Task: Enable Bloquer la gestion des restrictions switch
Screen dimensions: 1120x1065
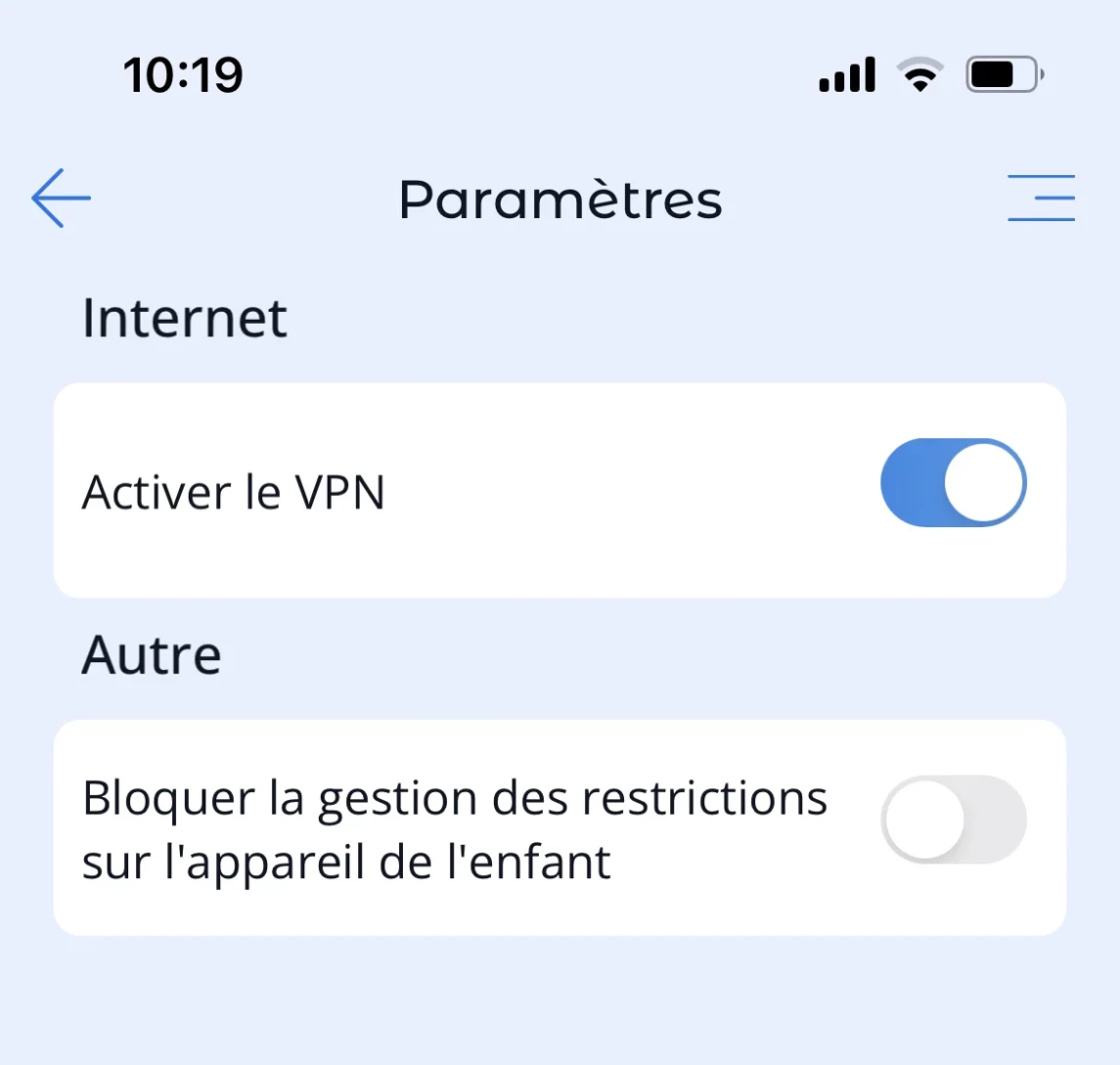Action: 953,820
